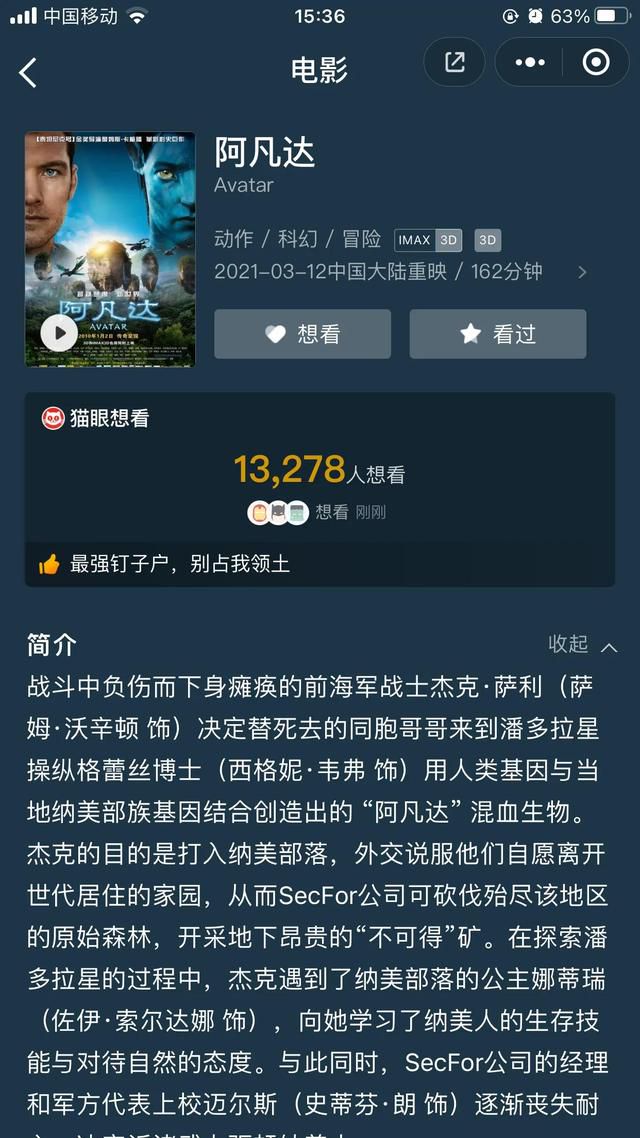
Task: Play the Avatar trailer on the poster
Action: click(x=59, y=333)
